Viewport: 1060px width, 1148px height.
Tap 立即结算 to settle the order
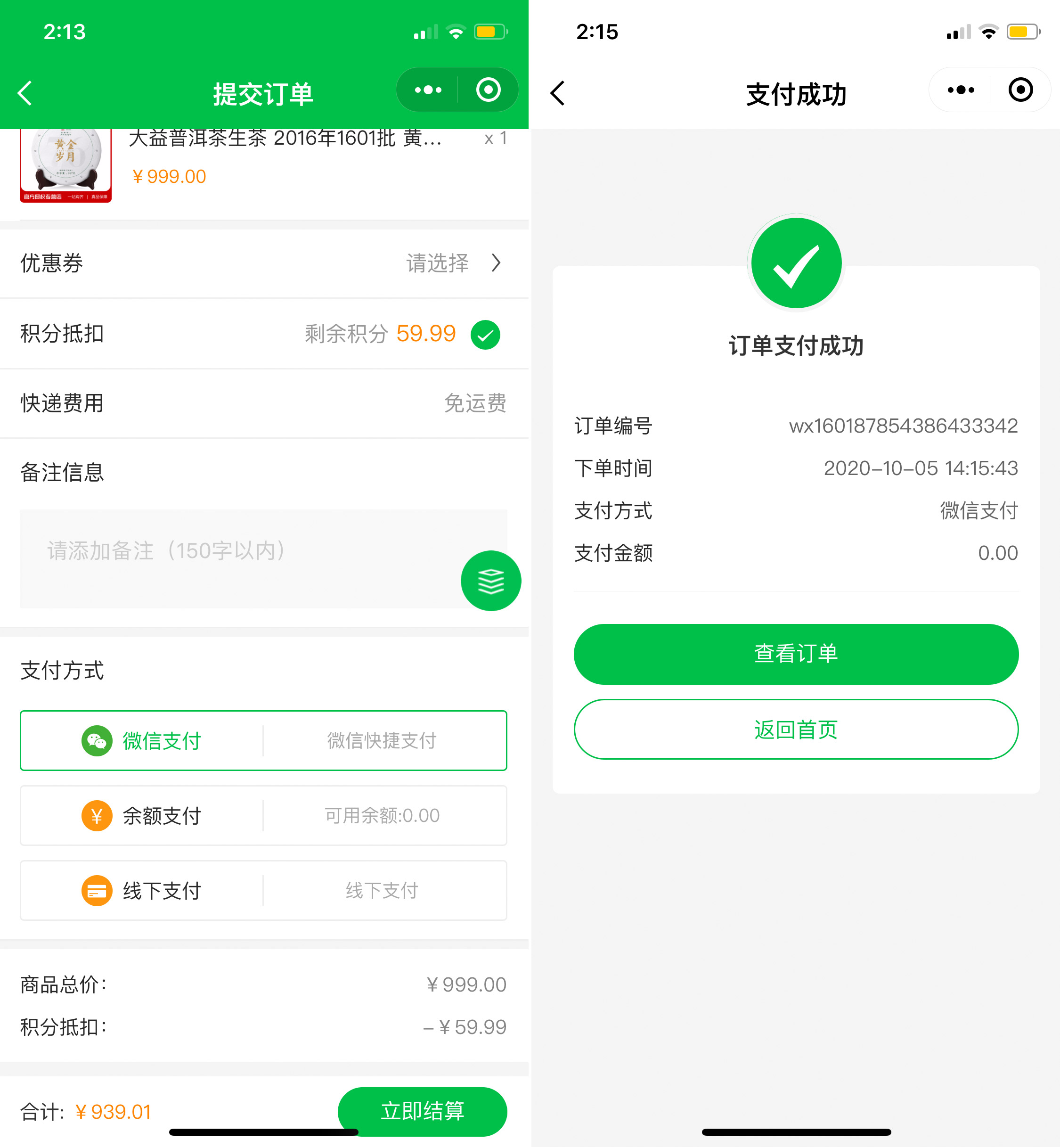point(422,1111)
